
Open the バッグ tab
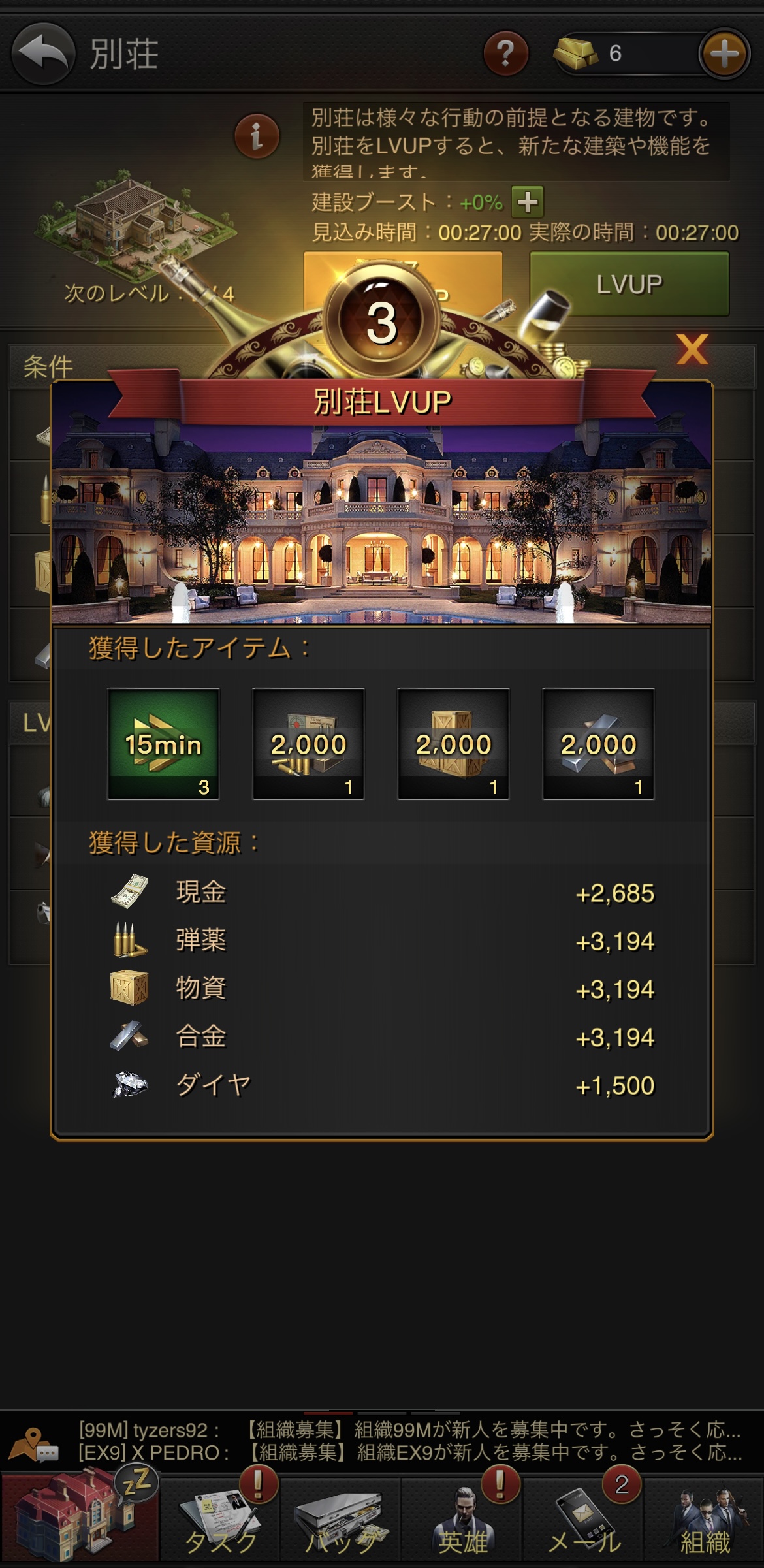coord(341,1519)
